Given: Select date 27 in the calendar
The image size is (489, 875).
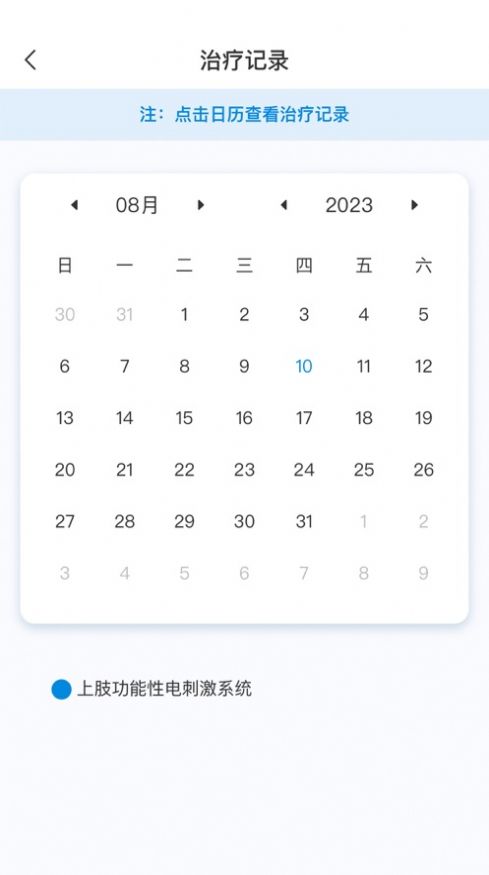Looking at the screenshot, I should pos(65,521).
